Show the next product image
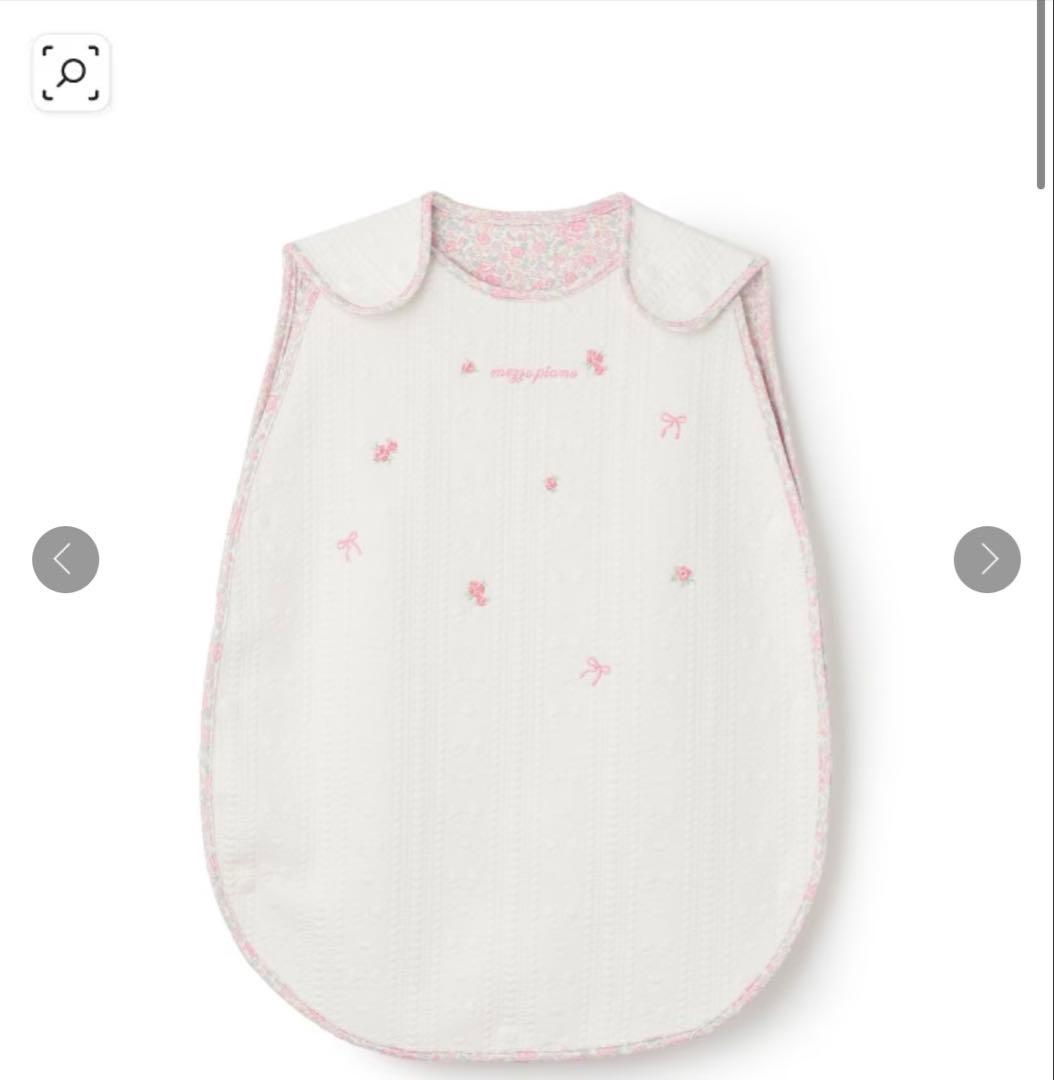Image resolution: width=1054 pixels, height=1080 pixels. 987,559
